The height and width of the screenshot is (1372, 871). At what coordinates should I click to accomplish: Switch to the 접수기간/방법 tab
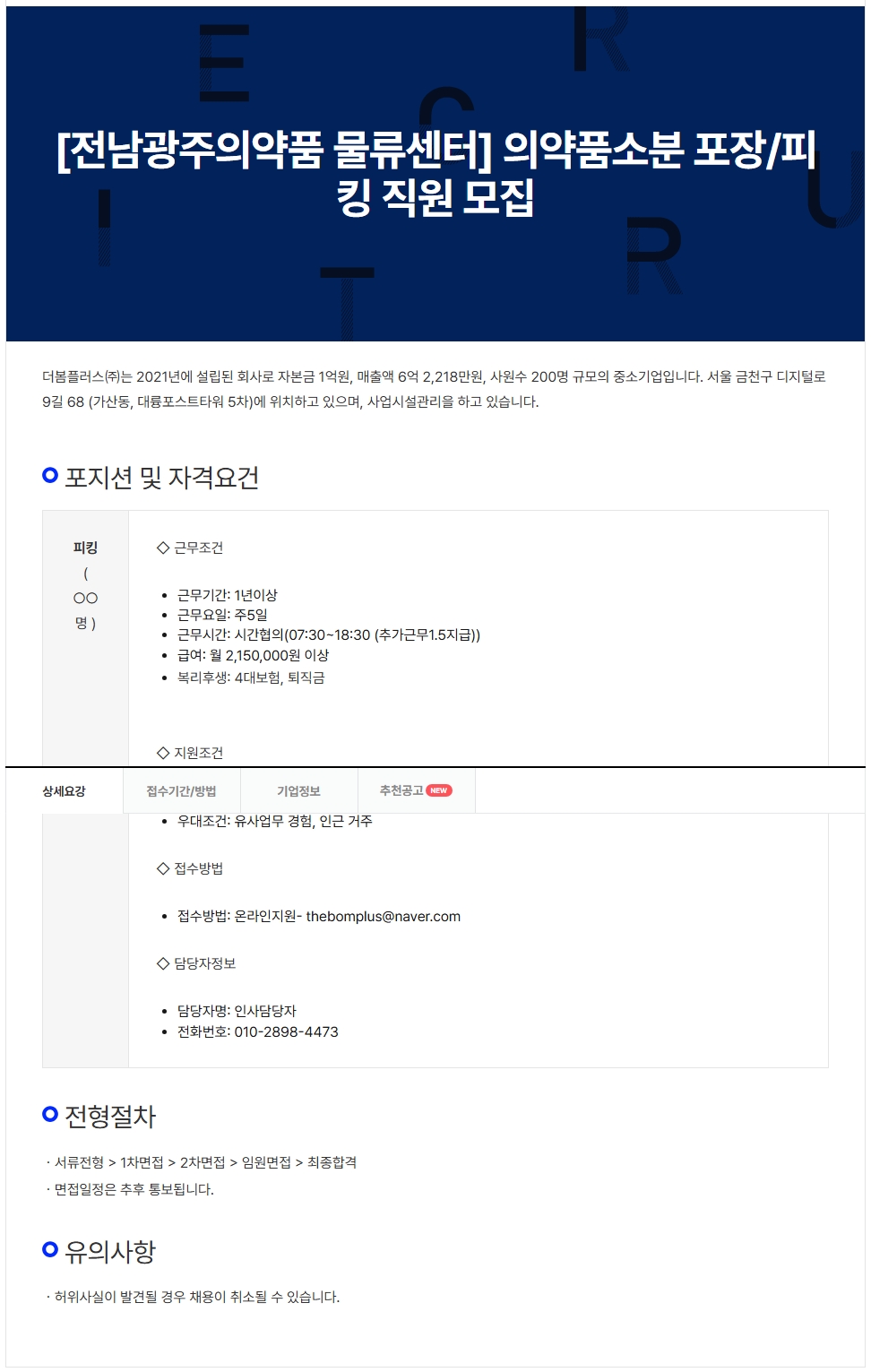pos(181,791)
